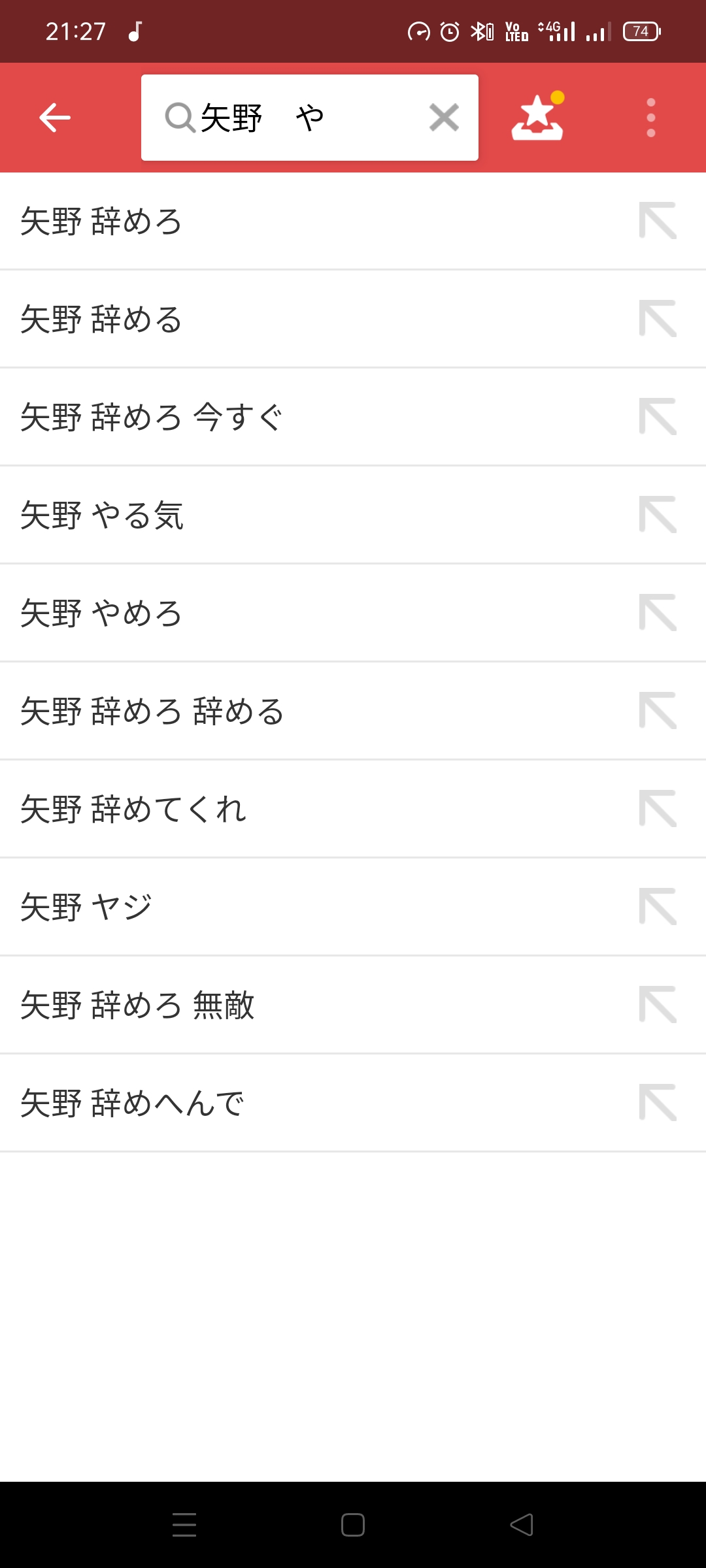706x1568 pixels.
Task: Select the suggestion 矢野 辞める
Action: point(353,319)
